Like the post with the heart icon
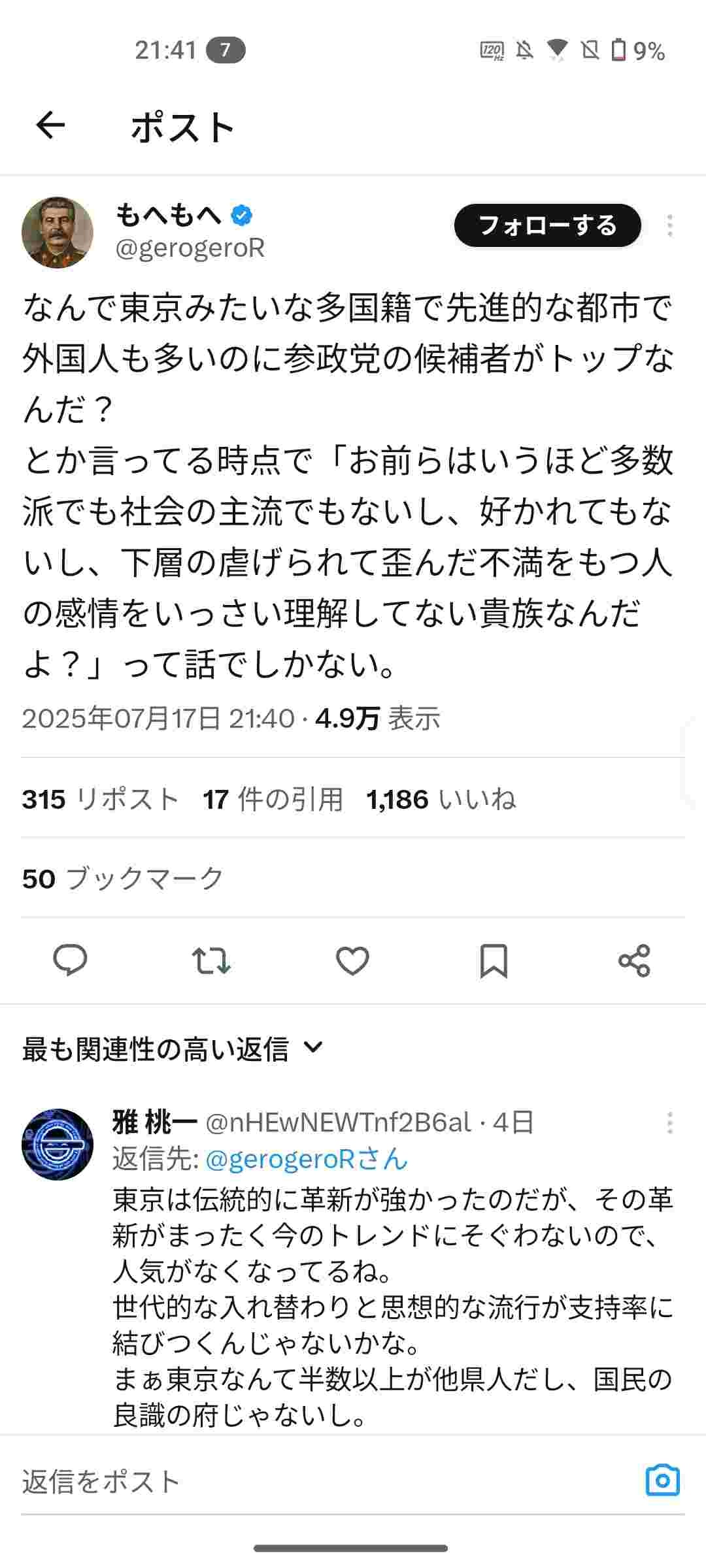Image resolution: width=706 pixels, height=1568 pixels. [352, 961]
